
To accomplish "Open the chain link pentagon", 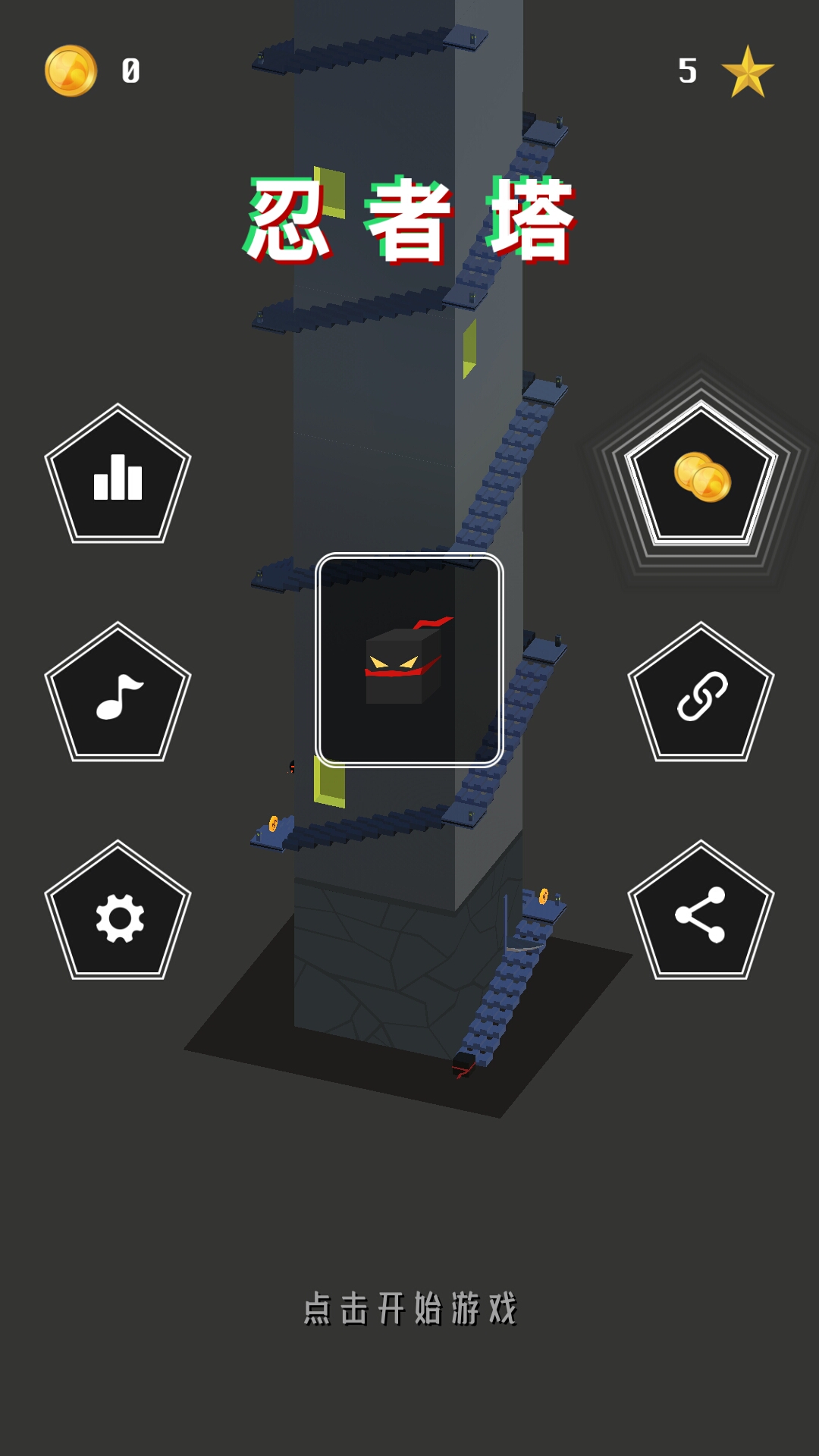I will pyautogui.click(x=701, y=695).
